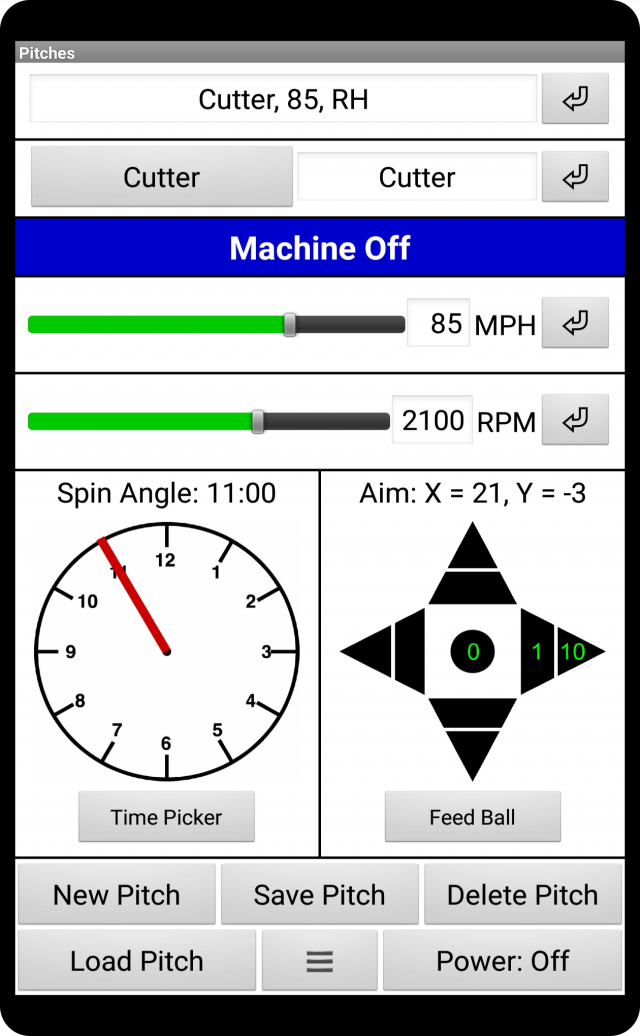Tap the MPH speed slider

pyautogui.click(x=216, y=324)
